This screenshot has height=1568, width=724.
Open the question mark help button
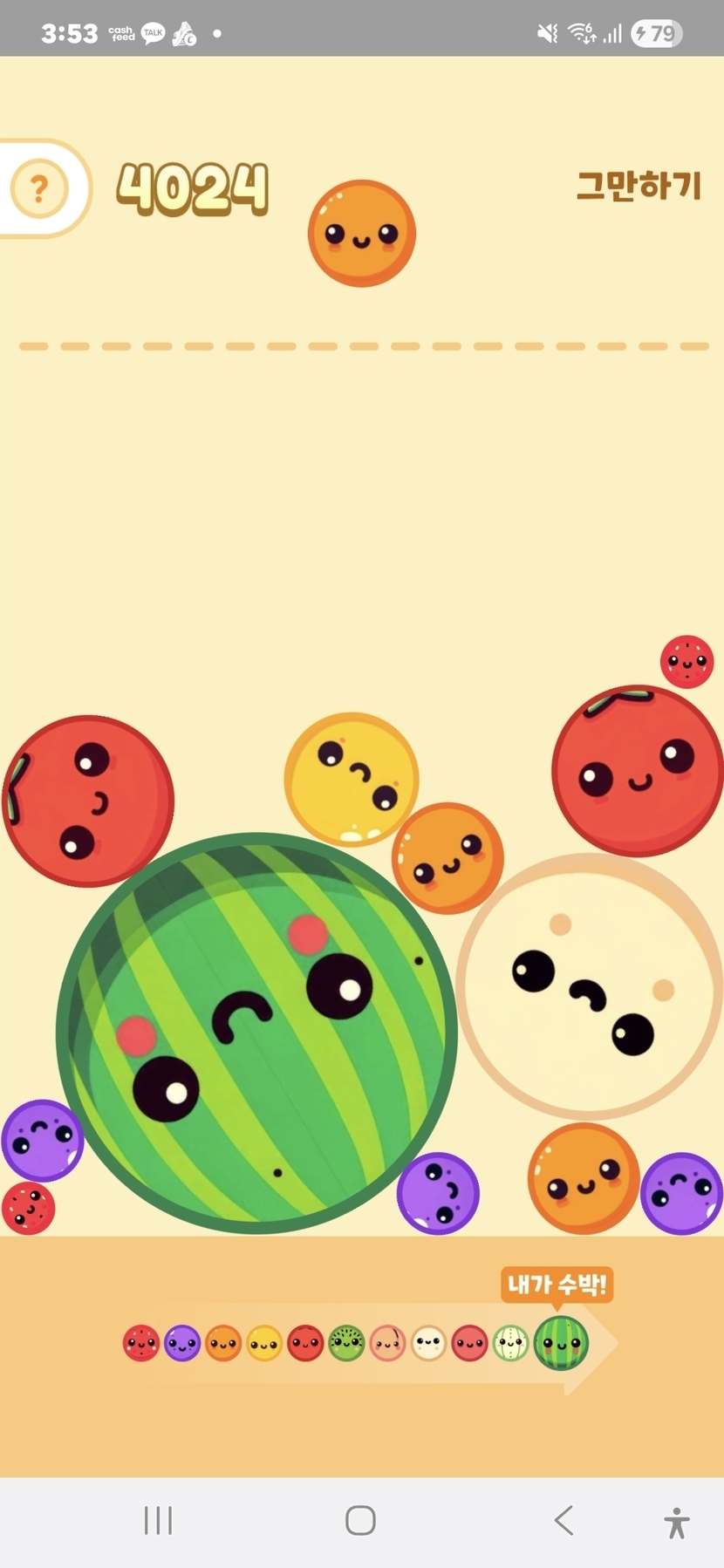click(39, 188)
